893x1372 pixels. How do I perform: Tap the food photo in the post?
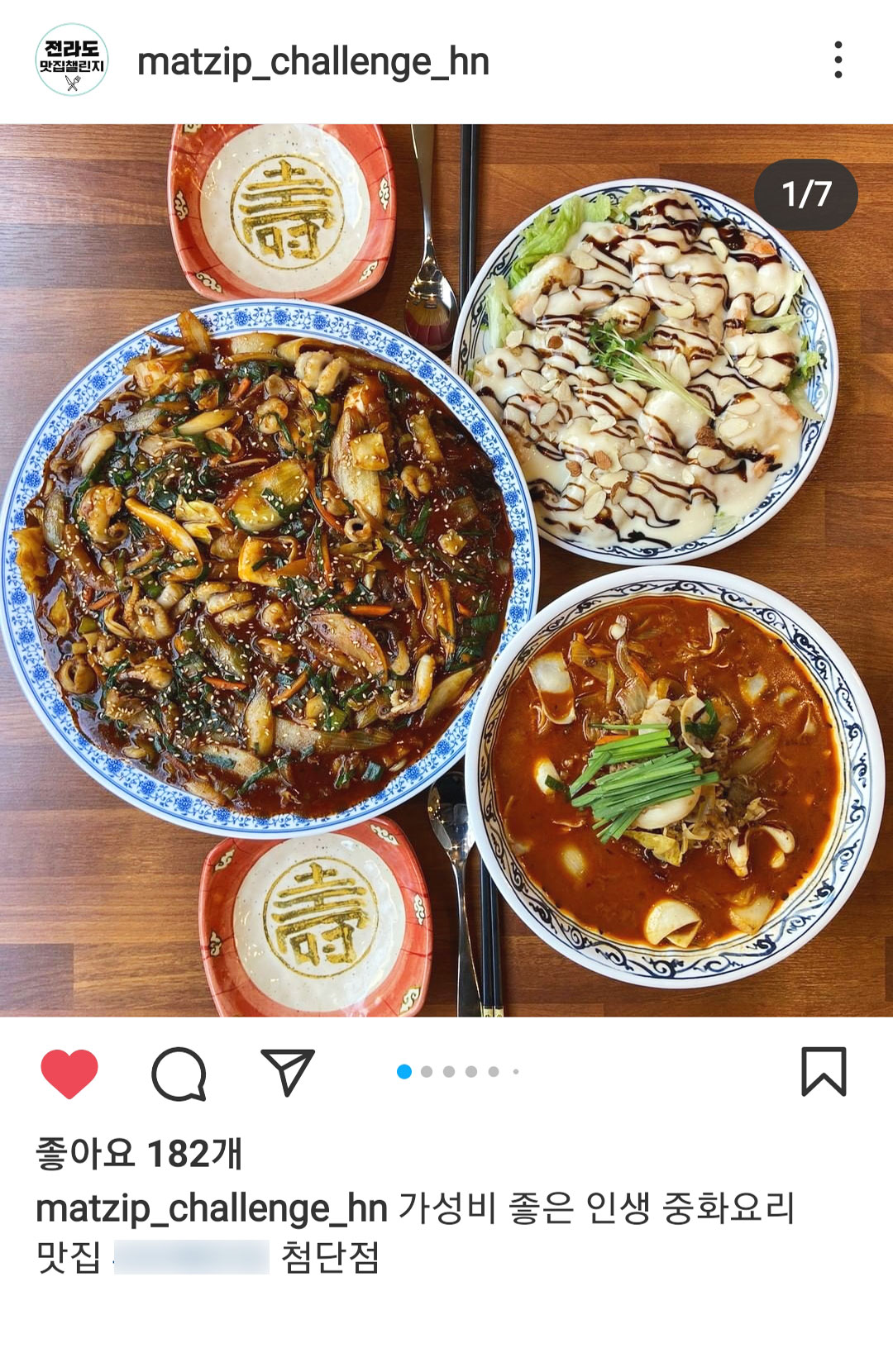tap(446, 570)
